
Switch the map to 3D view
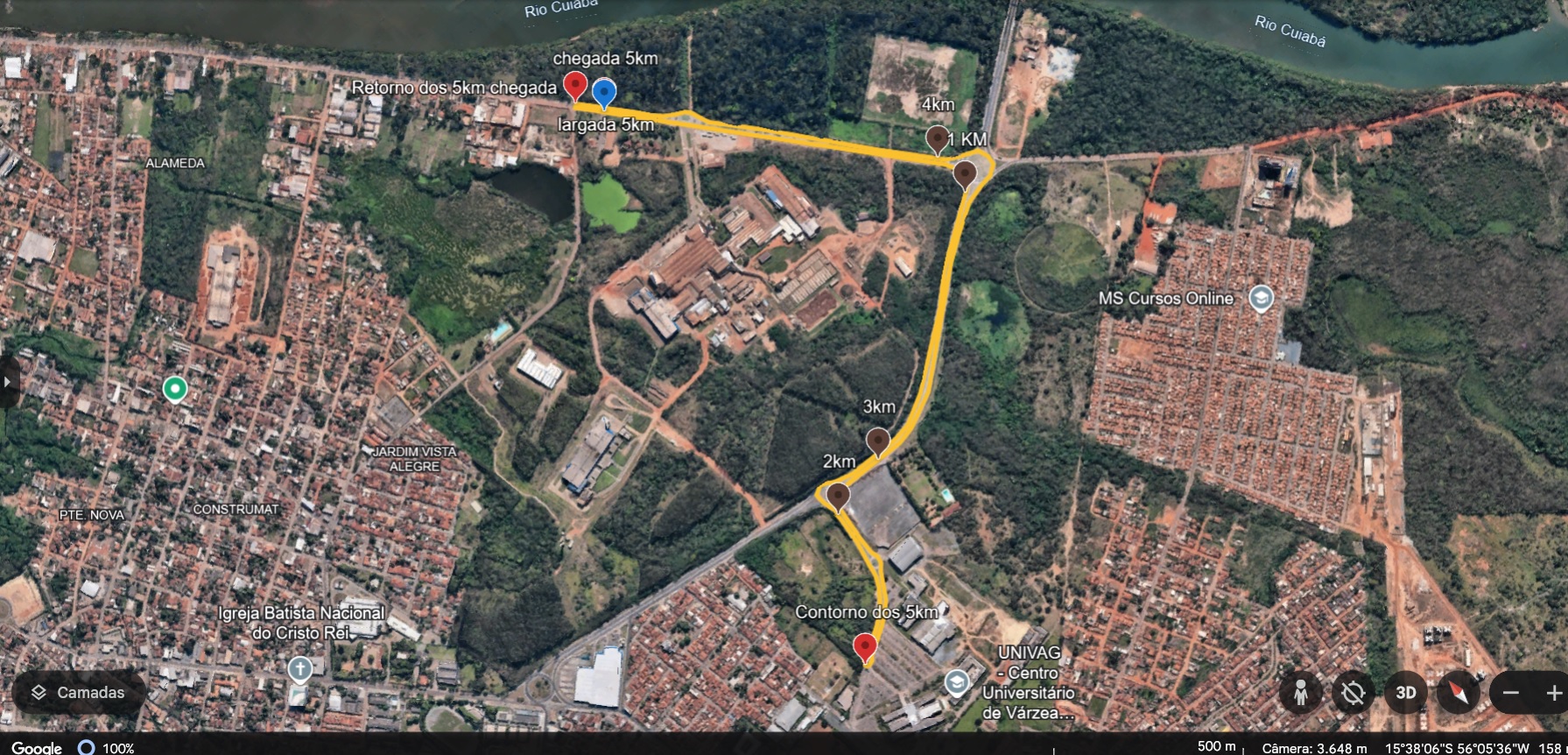(1406, 693)
